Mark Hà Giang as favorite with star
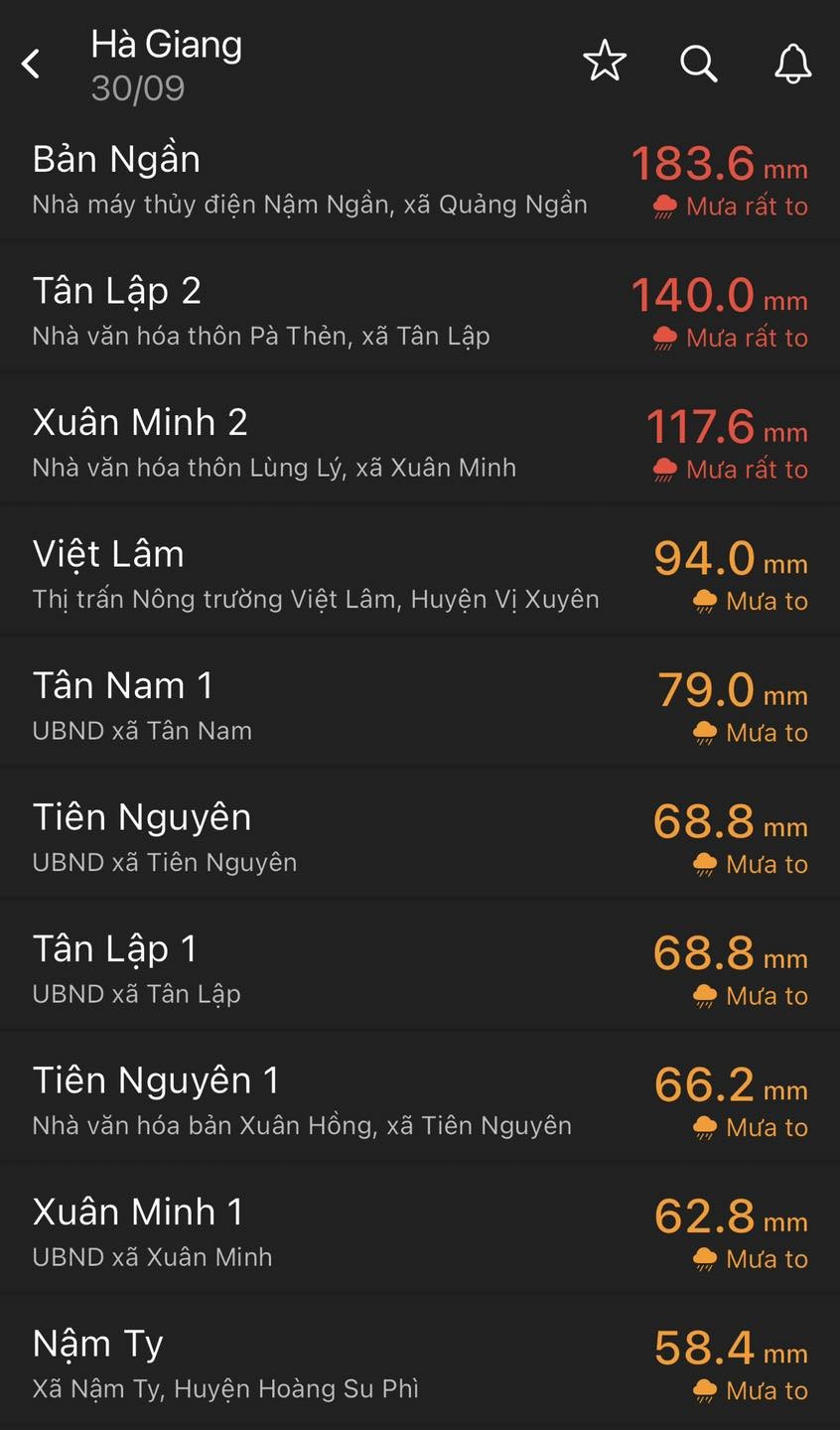Image resolution: width=840 pixels, height=1430 pixels. (605, 63)
